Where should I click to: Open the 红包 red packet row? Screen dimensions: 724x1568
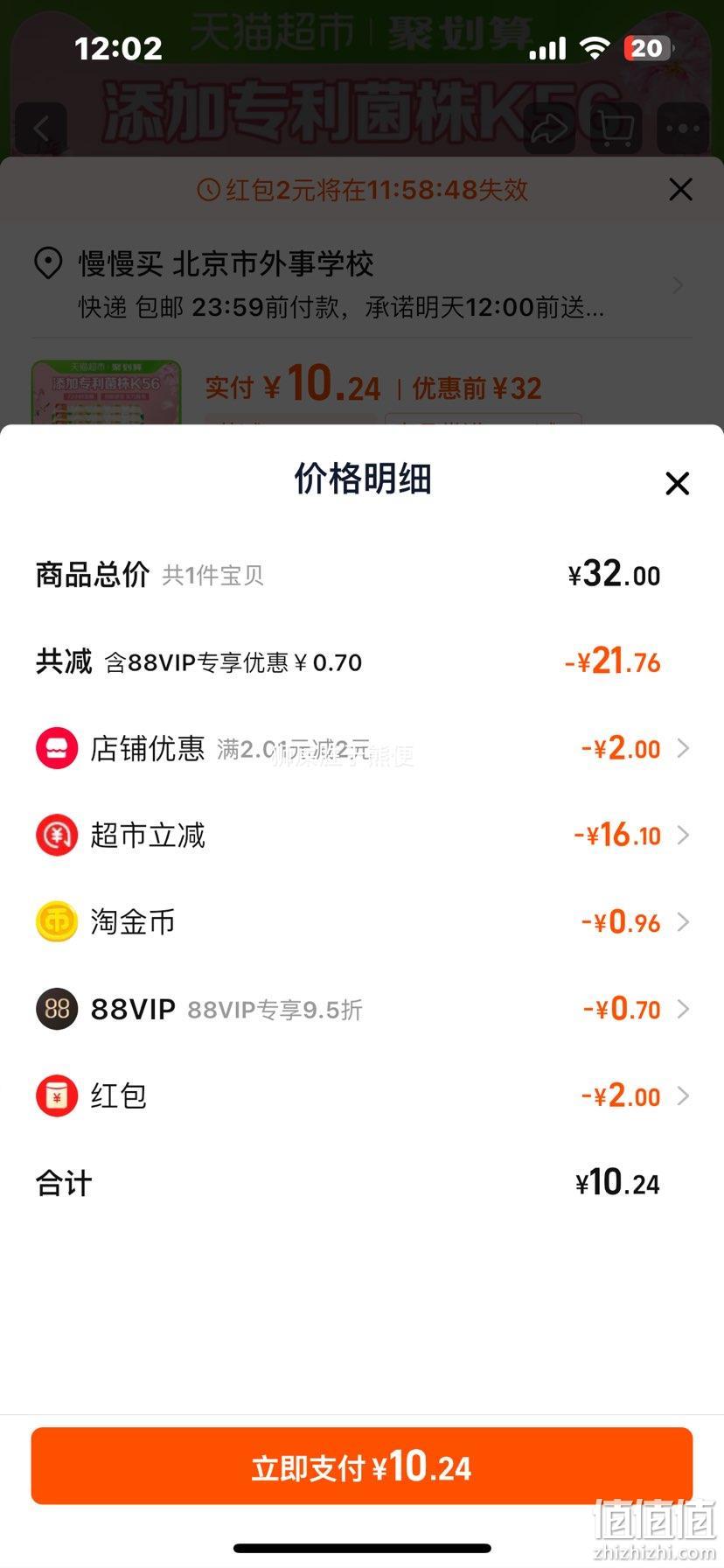pos(362,1095)
